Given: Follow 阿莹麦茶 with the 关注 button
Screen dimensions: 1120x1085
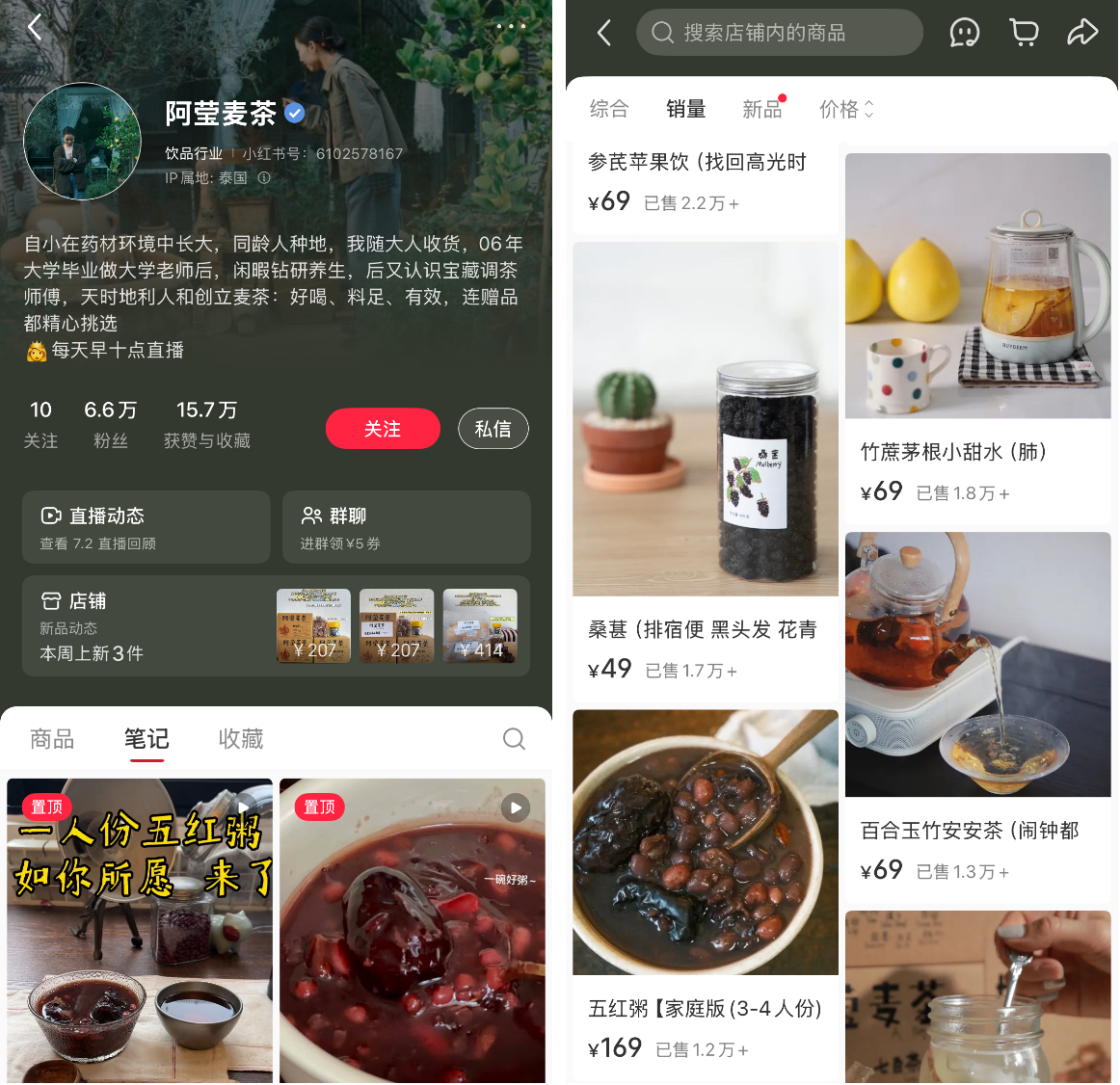Looking at the screenshot, I should 383,429.
